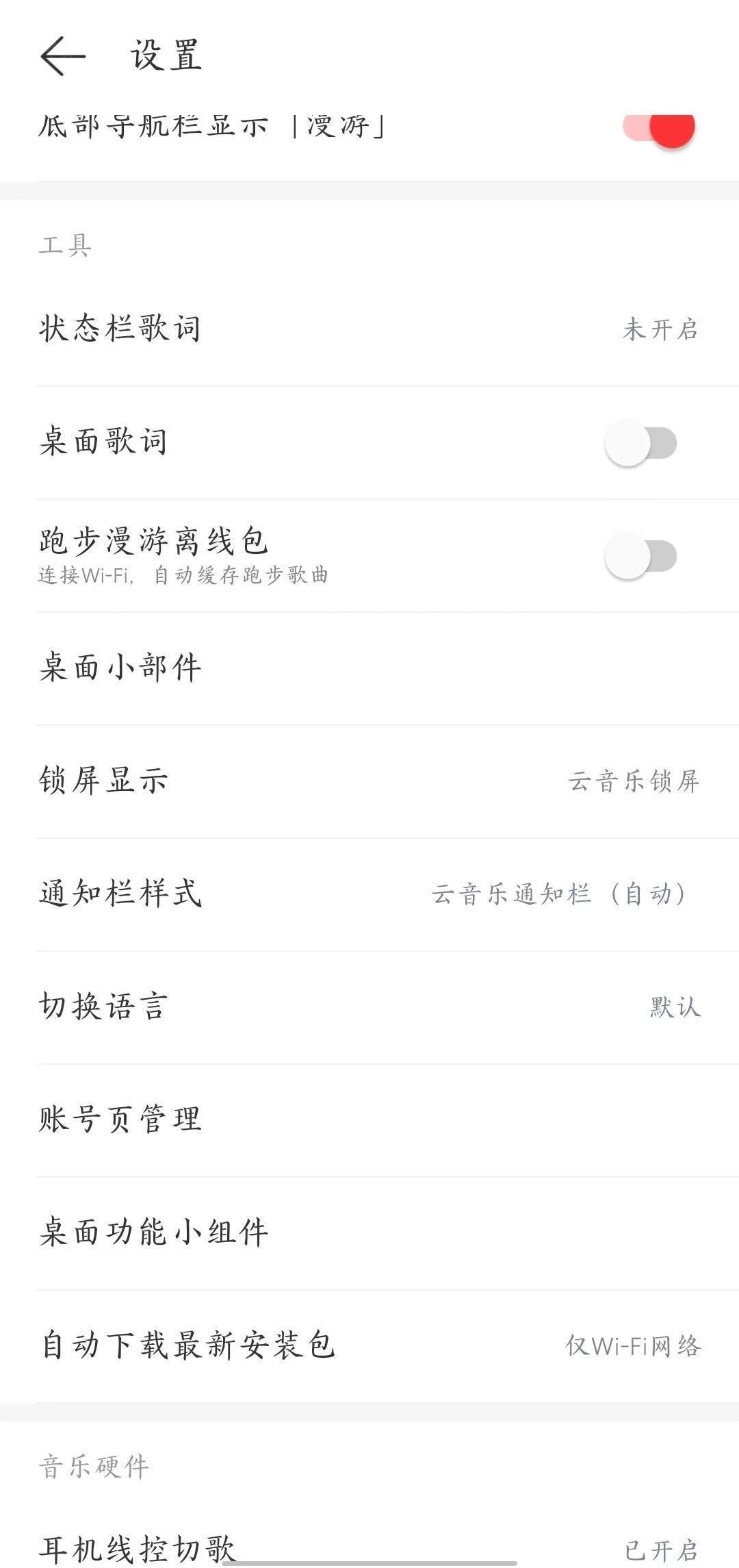Enable the 桌面歌词 switch
The width and height of the screenshot is (739, 1568).
tap(641, 443)
